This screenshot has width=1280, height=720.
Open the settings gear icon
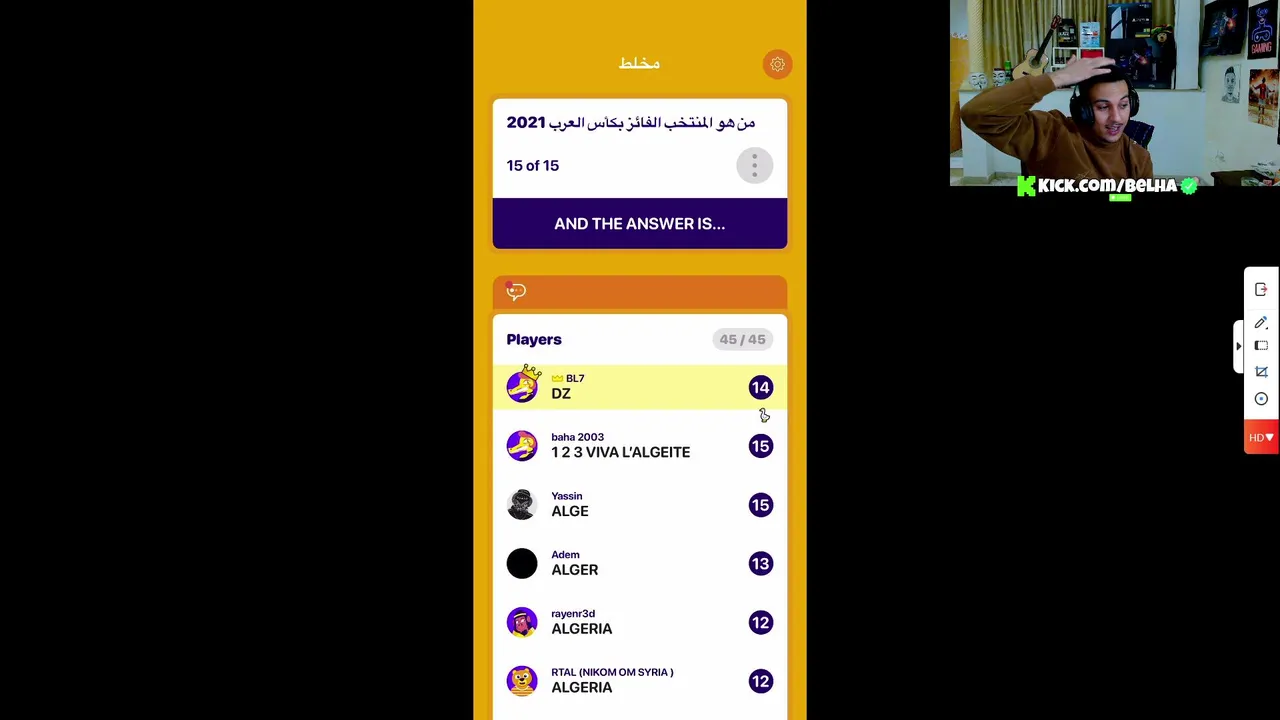pos(777,64)
